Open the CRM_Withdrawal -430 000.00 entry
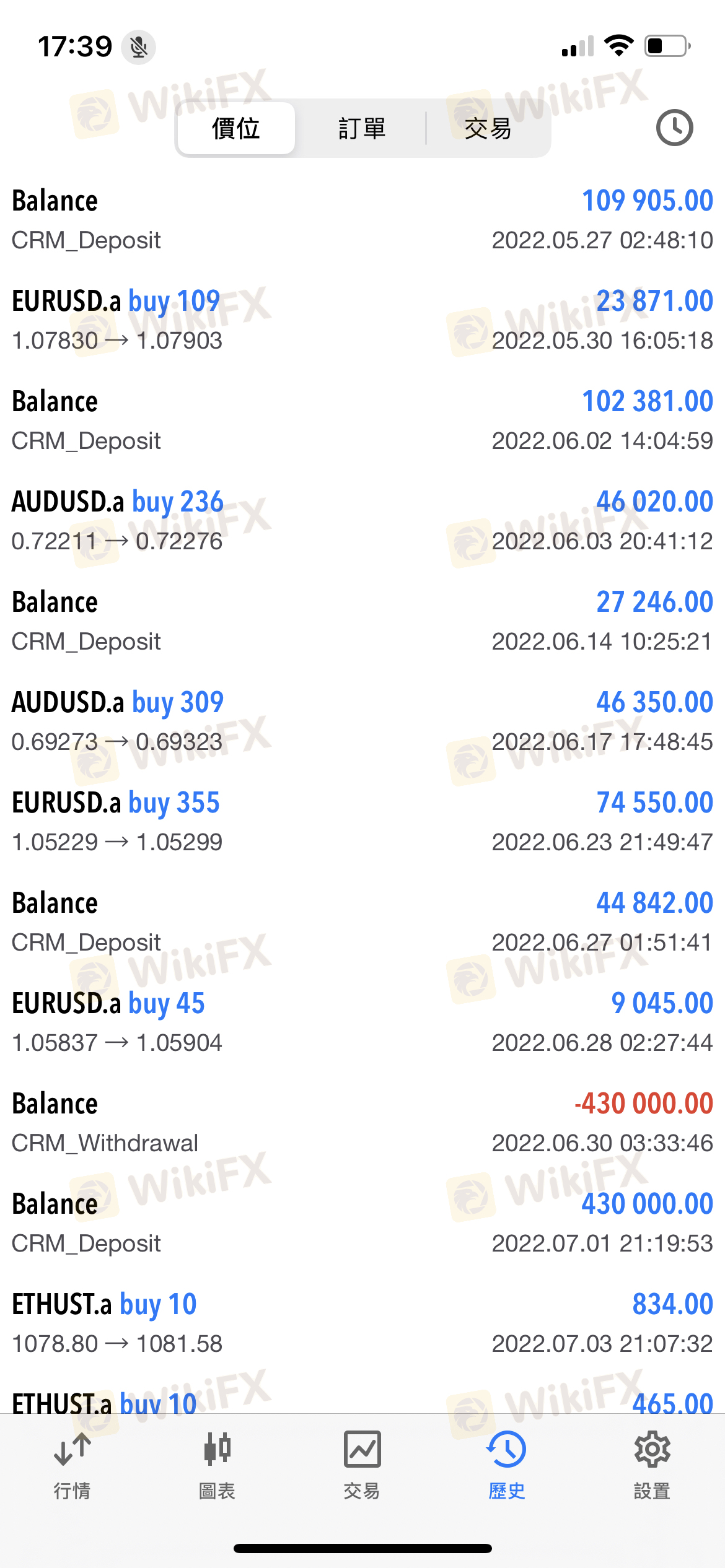 pos(362,1123)
